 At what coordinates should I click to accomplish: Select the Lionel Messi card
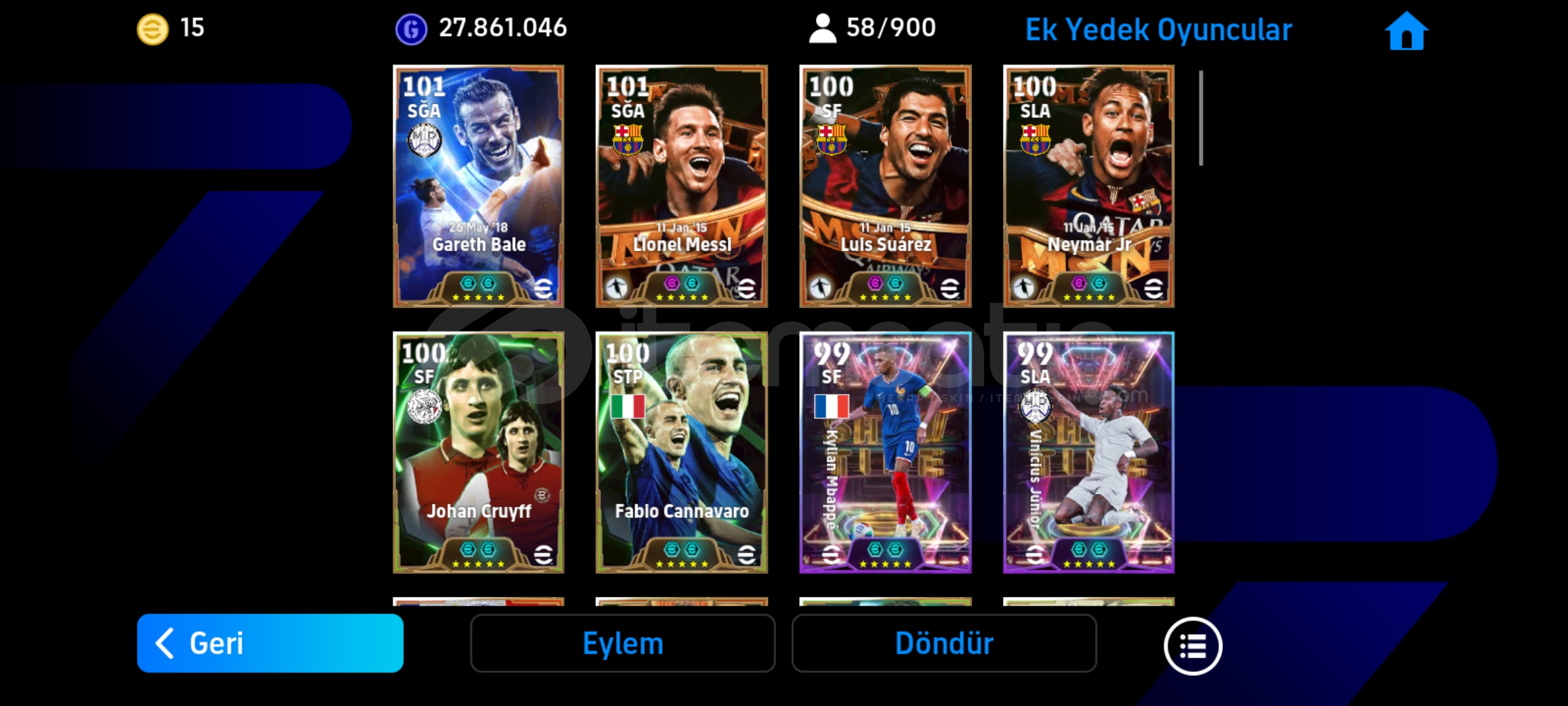[x=681, y=186]
